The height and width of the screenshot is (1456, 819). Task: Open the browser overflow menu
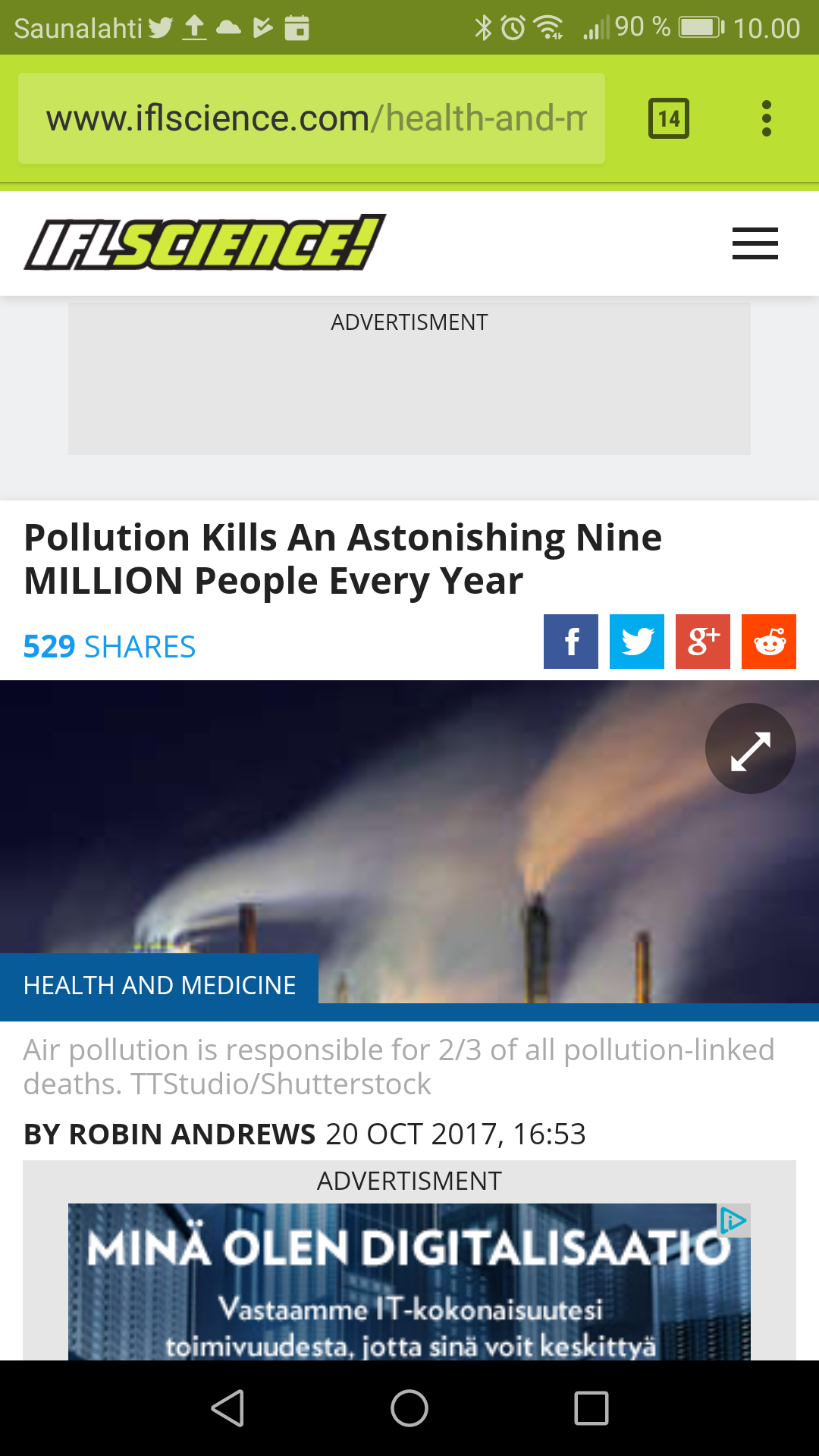pyautogui.click(x=767, y=118)
